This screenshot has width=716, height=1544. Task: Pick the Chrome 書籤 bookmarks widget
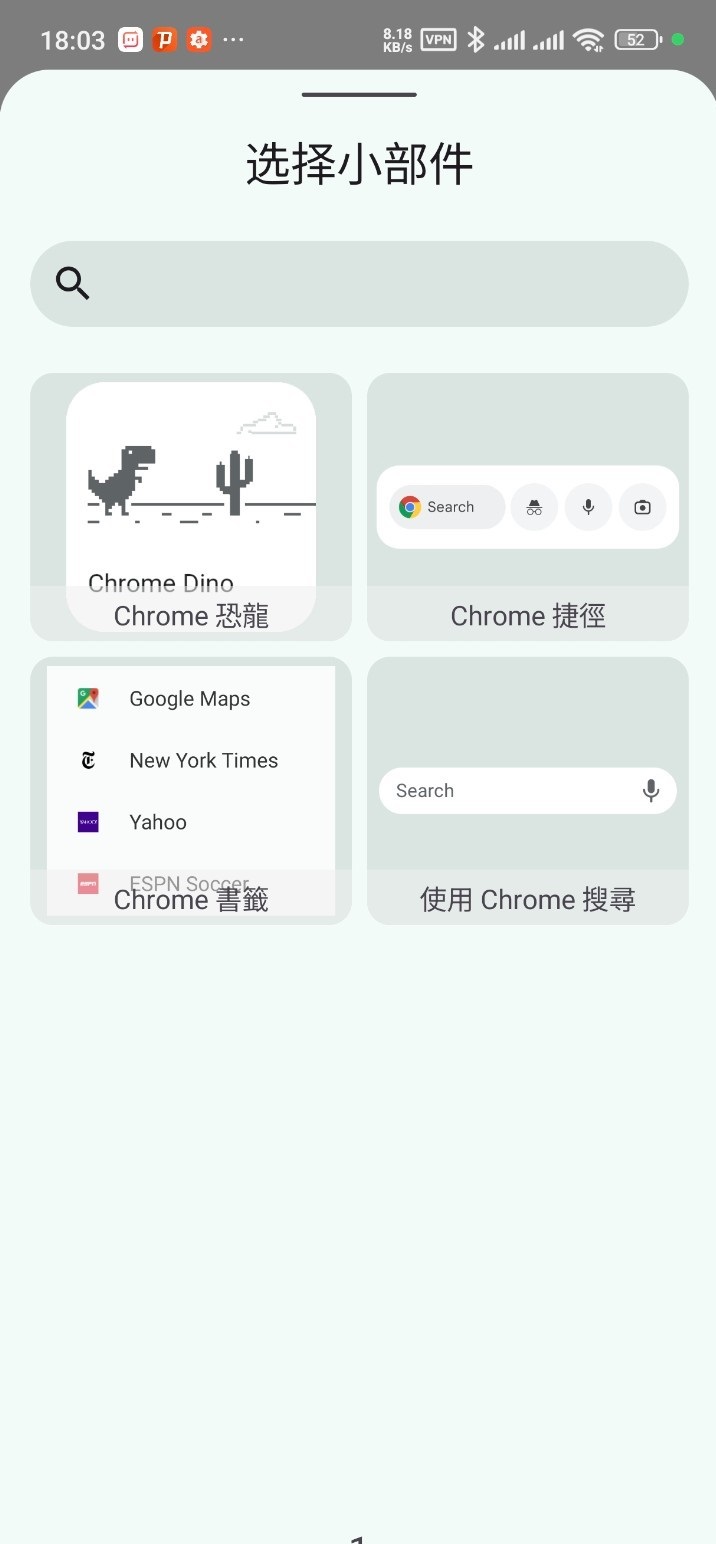[191, 790]
